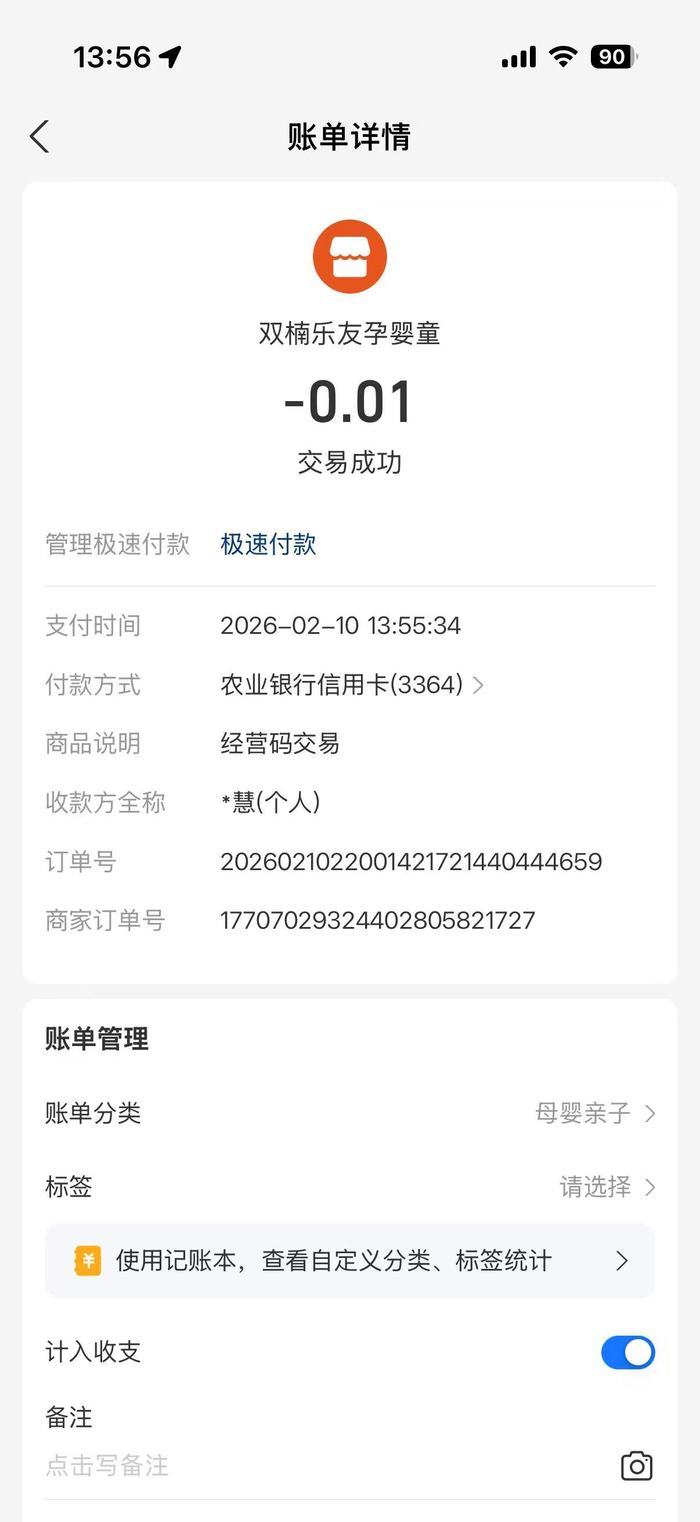Change 账单分类 from 母婴亲子
The width and height of the screenshot is (700, 1522).
595,1113
